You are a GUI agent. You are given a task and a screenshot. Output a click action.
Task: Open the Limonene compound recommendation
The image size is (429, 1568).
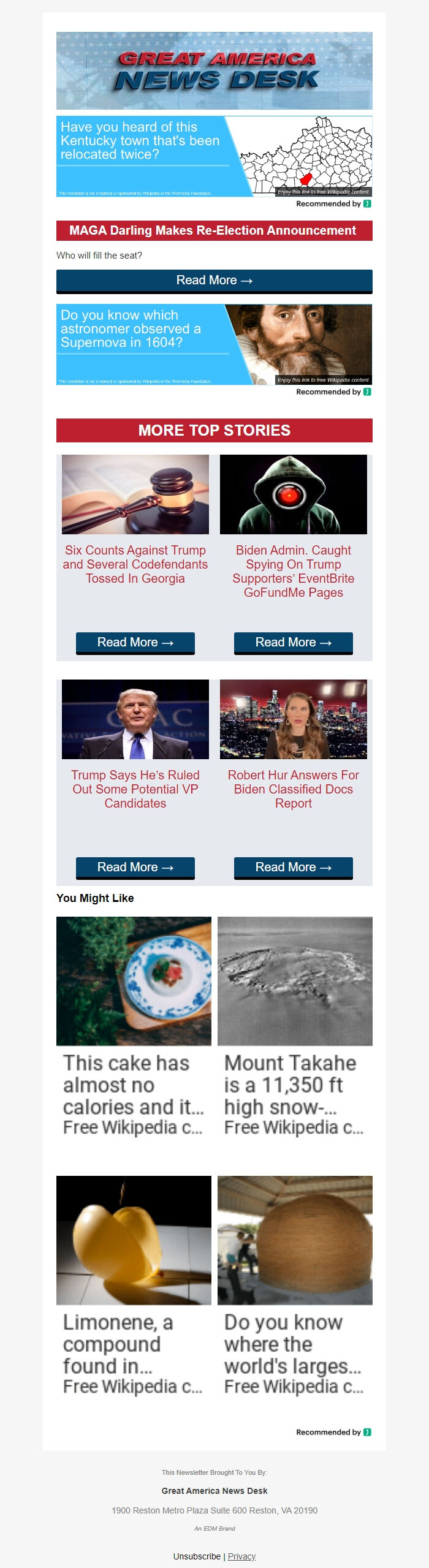134,1286
